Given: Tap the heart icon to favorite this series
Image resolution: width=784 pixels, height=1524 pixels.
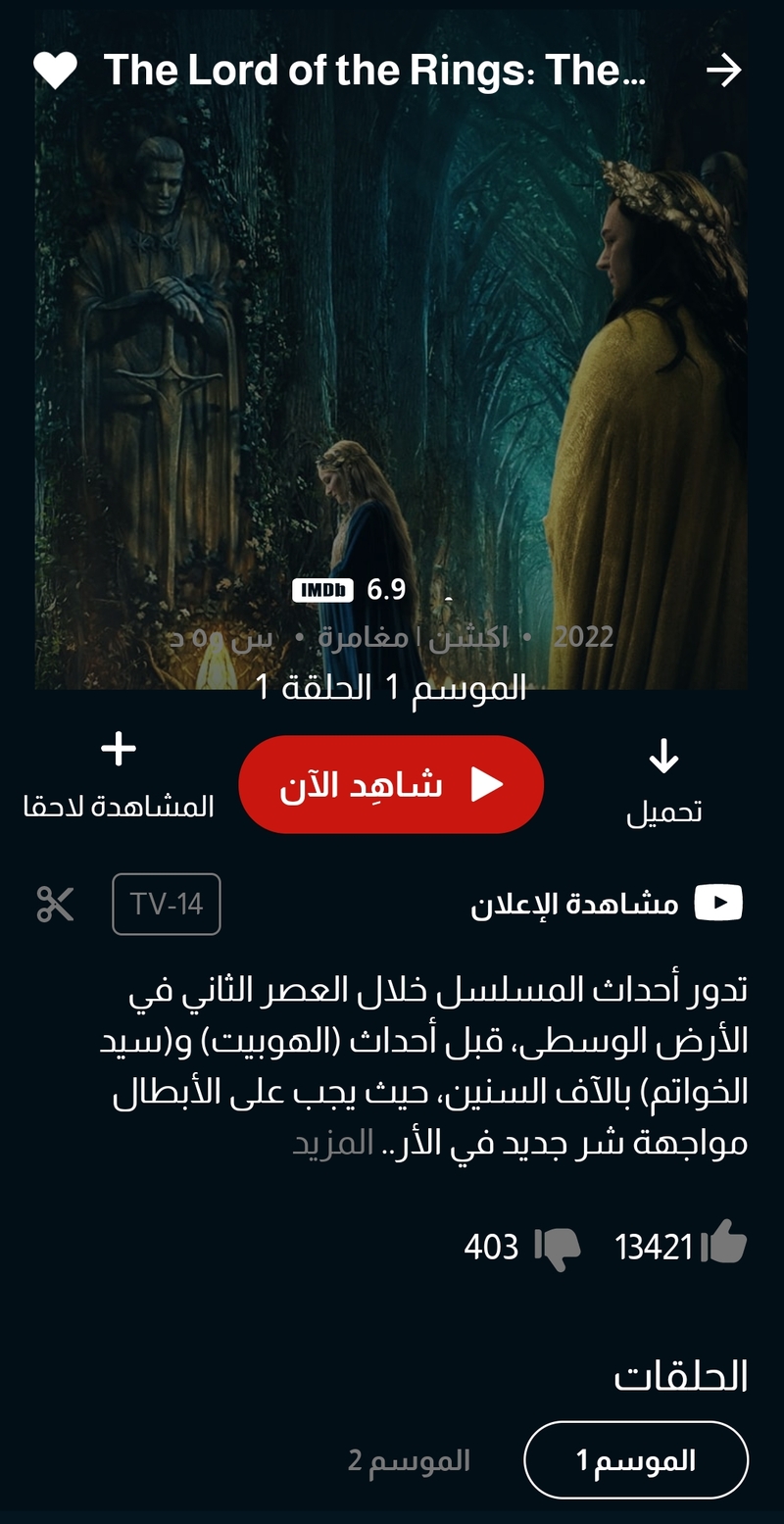Looking at the screenshot, I should pyautogui.click(x=55, y=71).
